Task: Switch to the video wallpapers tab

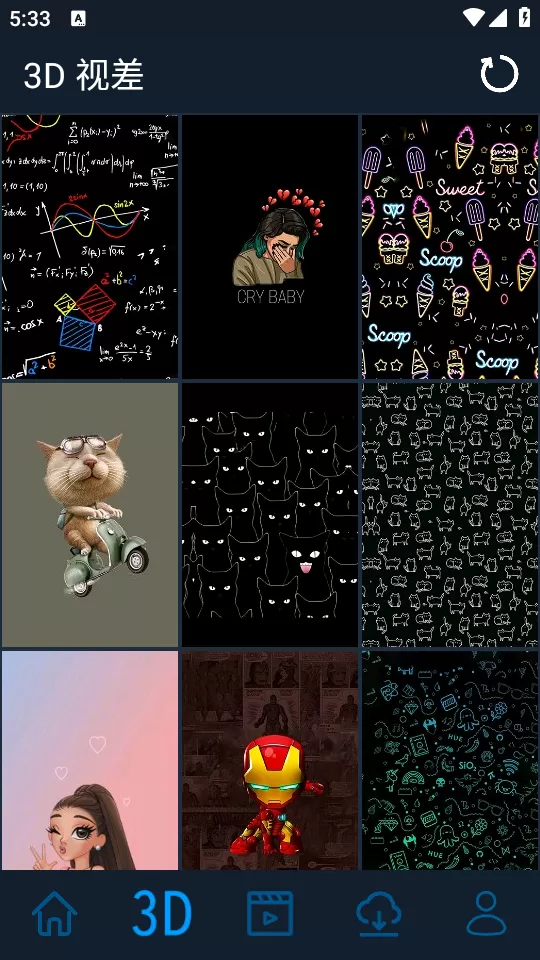Action: click(x=270, y=913)
